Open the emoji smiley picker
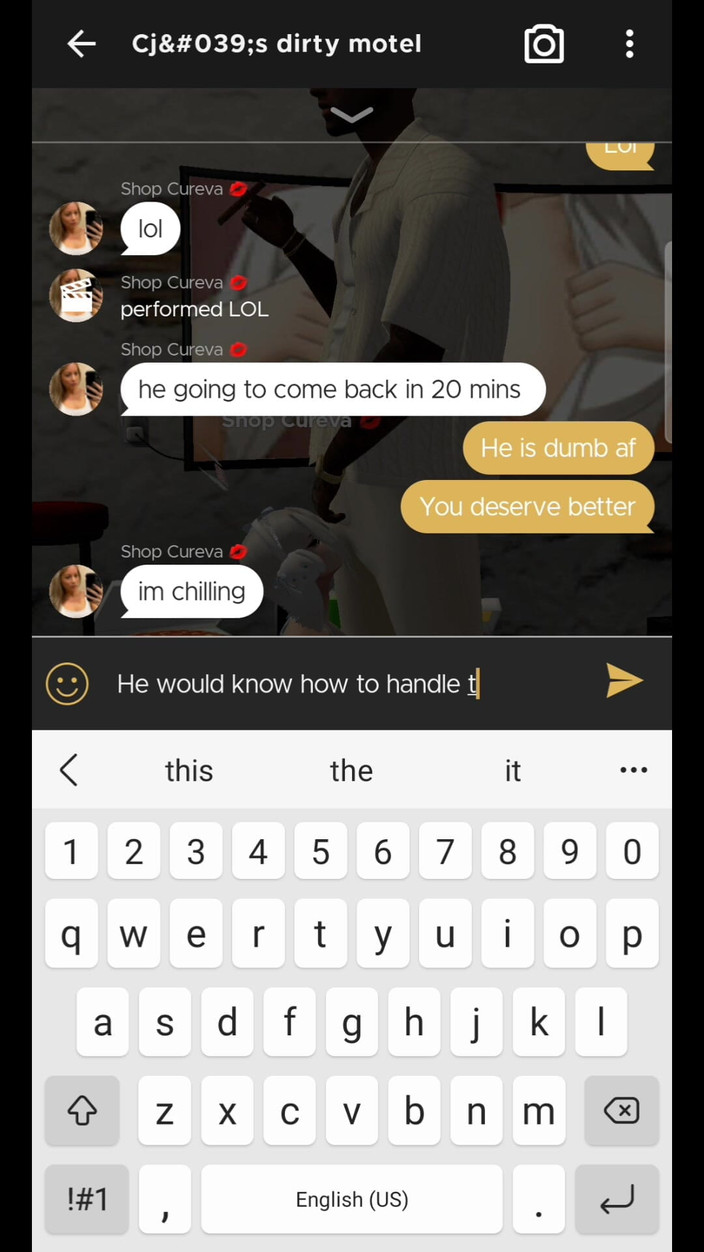This screenshot has height=1252, width=704. [x=67, y=684]
